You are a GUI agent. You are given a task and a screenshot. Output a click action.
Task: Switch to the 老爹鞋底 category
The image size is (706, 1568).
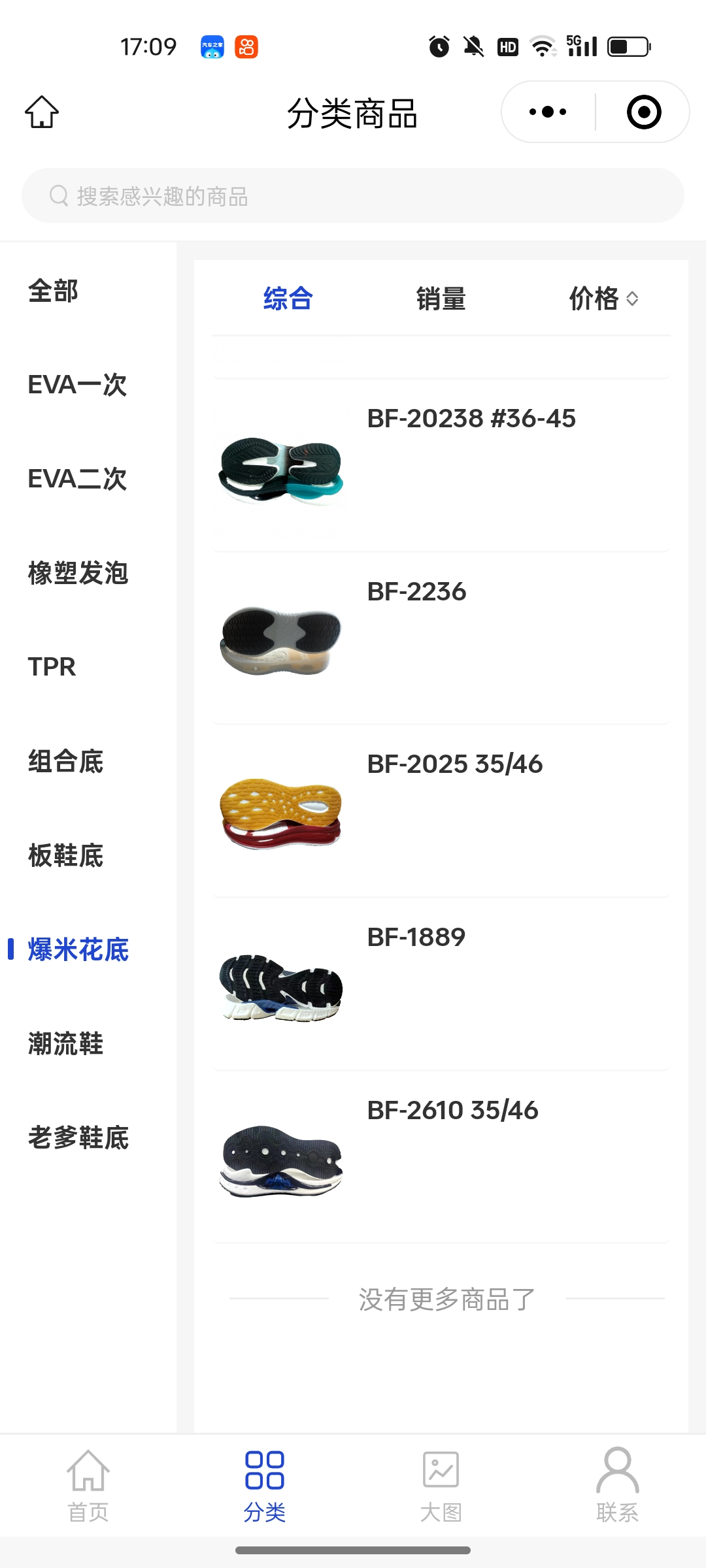tap(78, 1138)
